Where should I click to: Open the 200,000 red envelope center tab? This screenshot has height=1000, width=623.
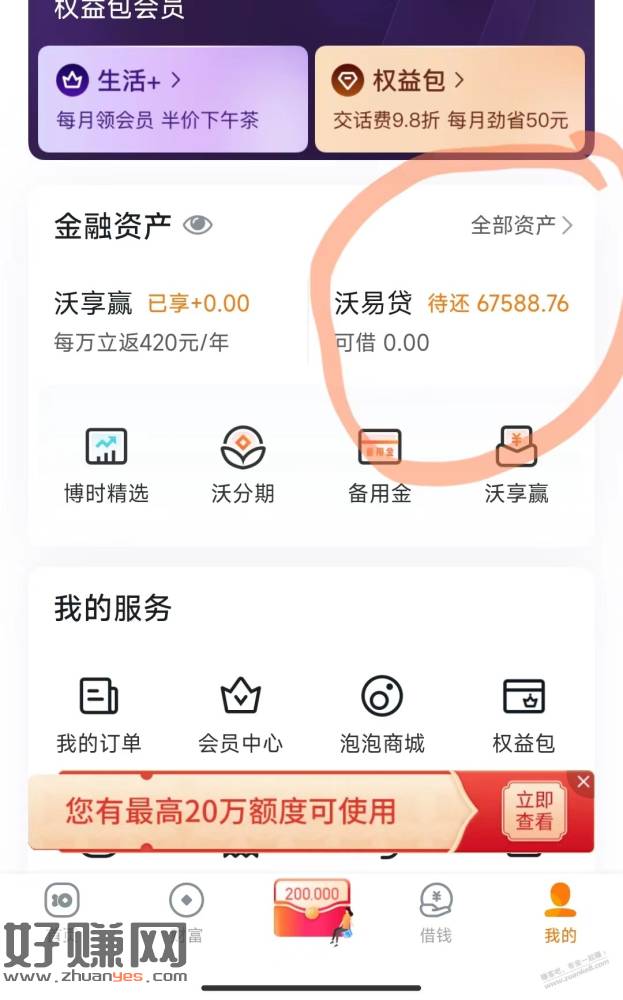point(312,910)
